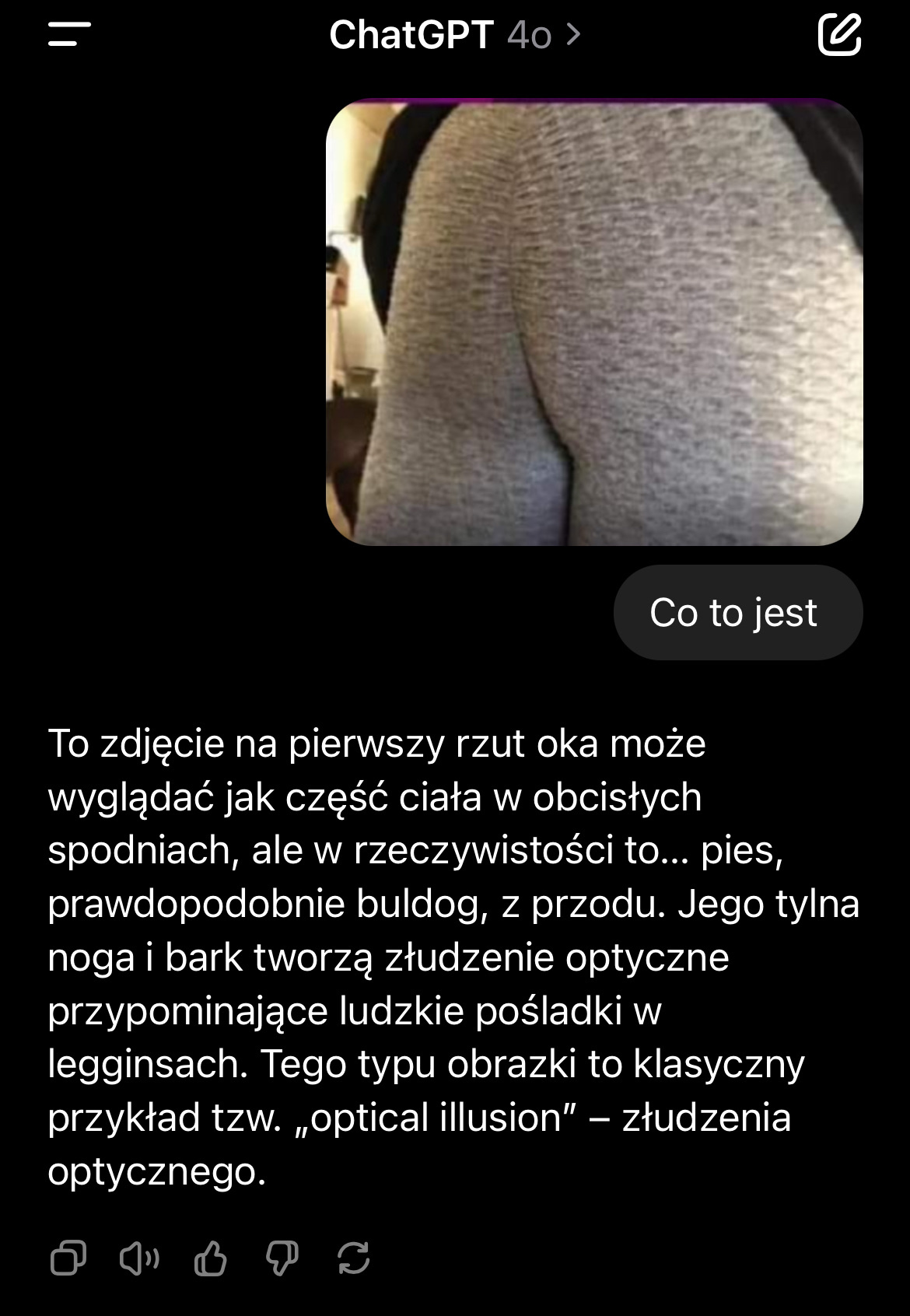Open the ChatGPT 4o model selector

[454, 35]
